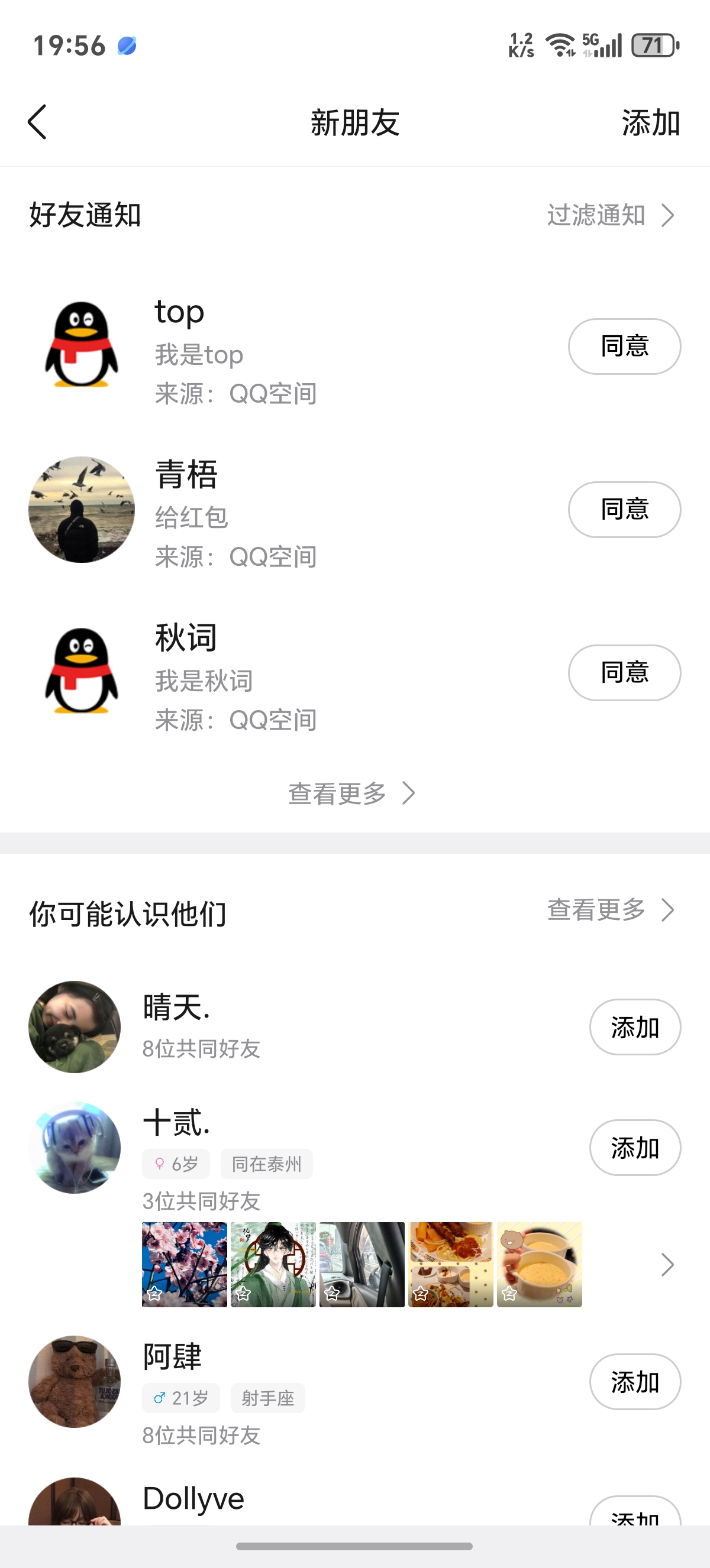The image size is (710, 1568).
Task: Expand 十贰.'s photo strip with the arrow
Action: tap(667, 1265)
